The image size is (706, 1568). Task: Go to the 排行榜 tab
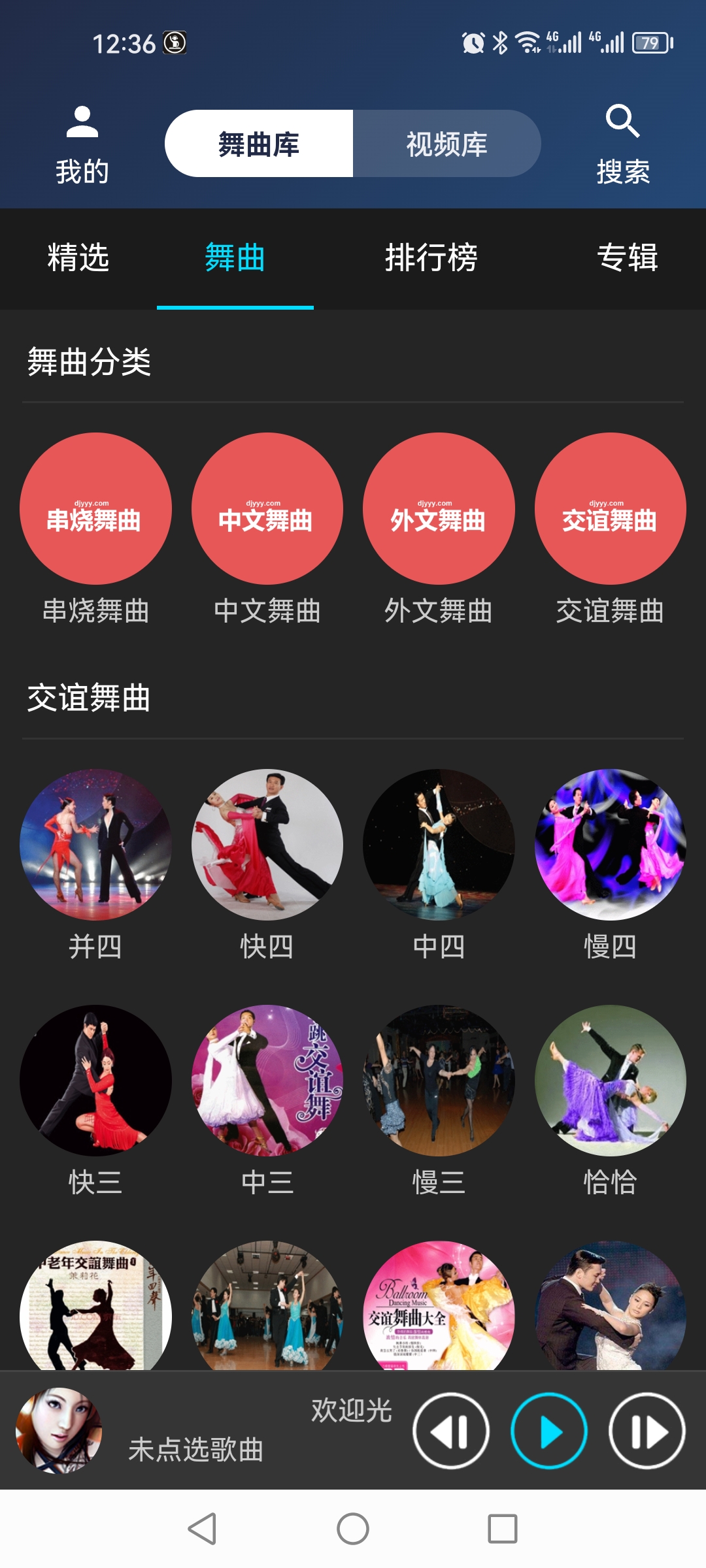point(431,257)
